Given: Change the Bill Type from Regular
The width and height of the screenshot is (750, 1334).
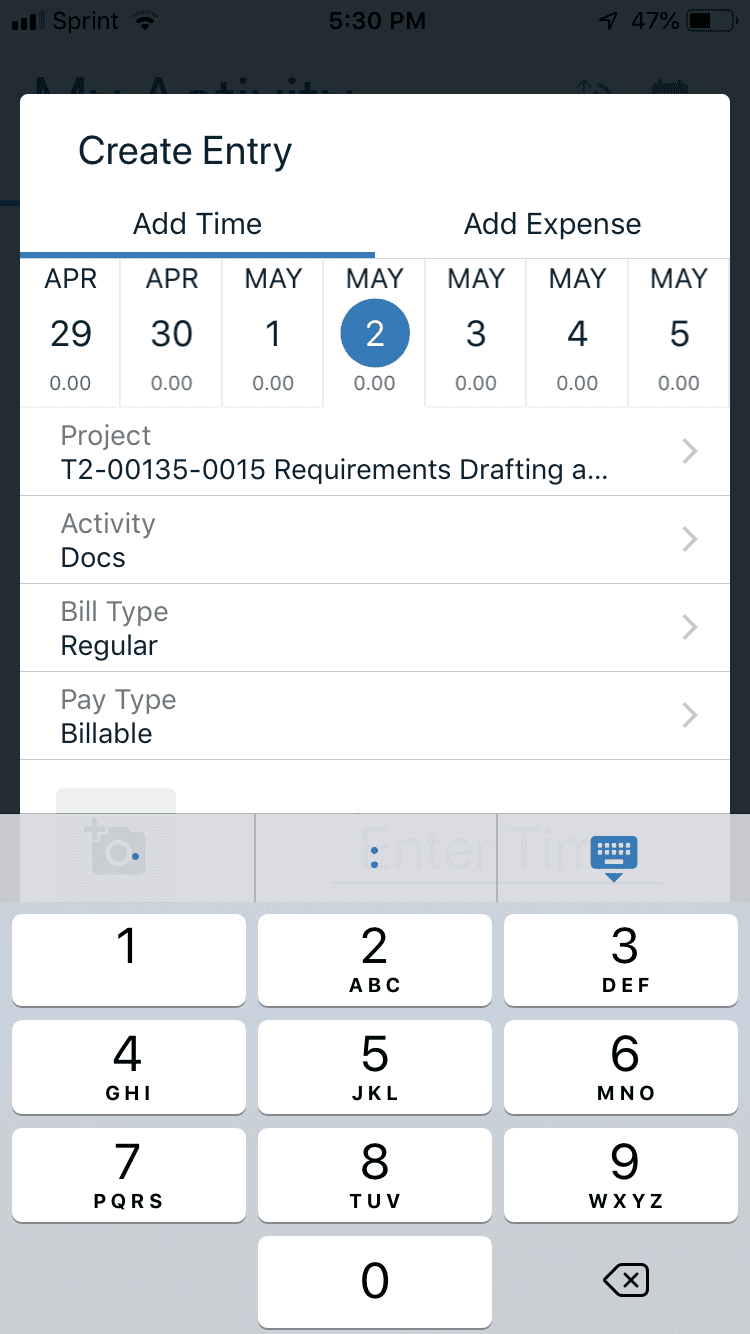Looking at the screenshot, I should click(375, 628).
